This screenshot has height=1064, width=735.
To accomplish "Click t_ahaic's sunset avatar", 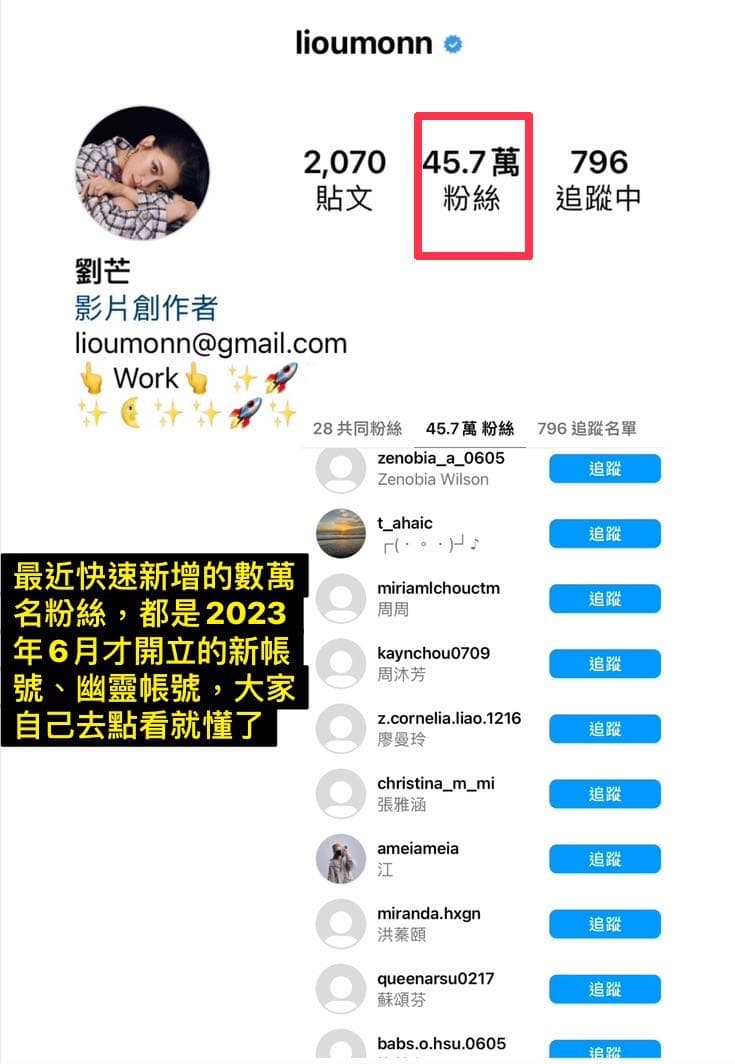I will (340, 534).
